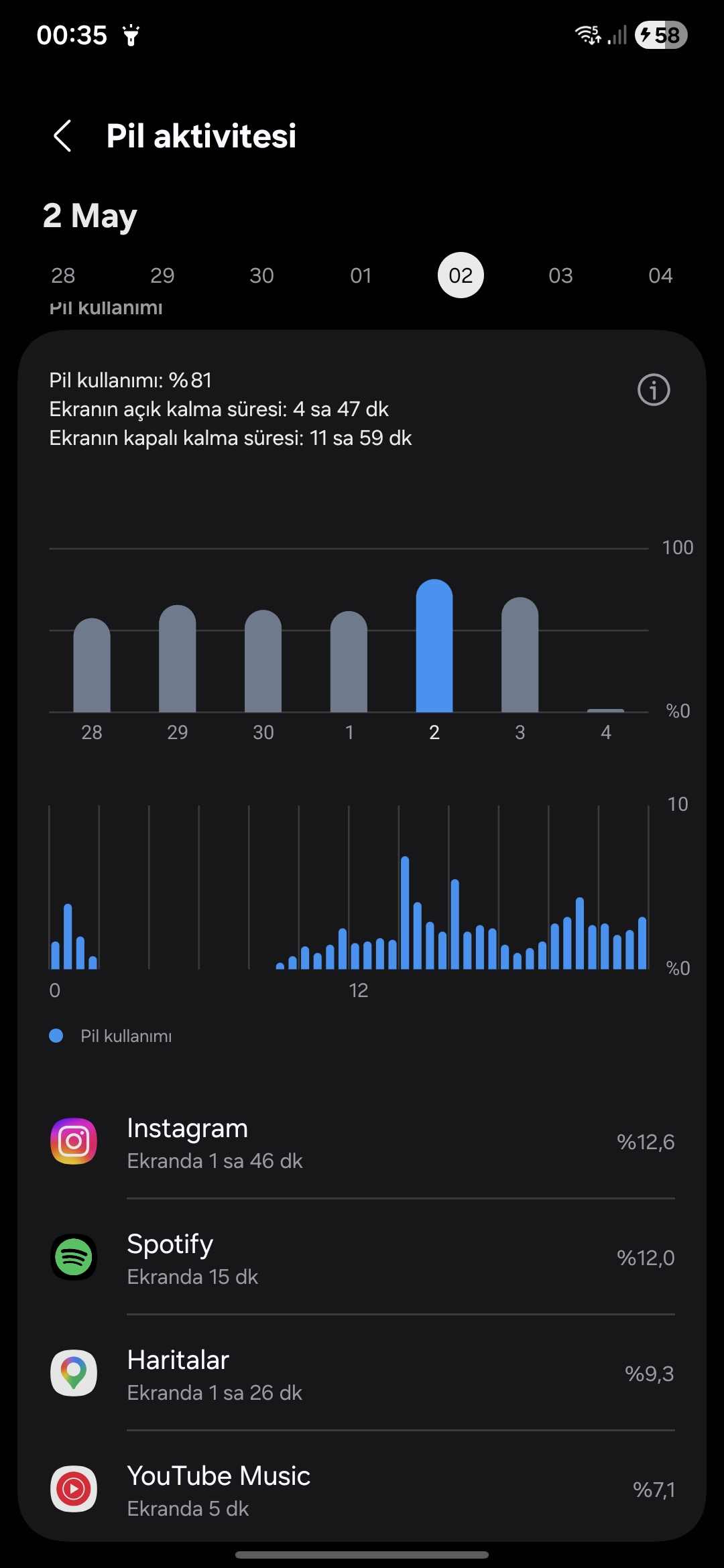The width and height of the screenshot is (724, 1568).
Task: Tap the chart bar for day 30
Action: pos(263,661)
